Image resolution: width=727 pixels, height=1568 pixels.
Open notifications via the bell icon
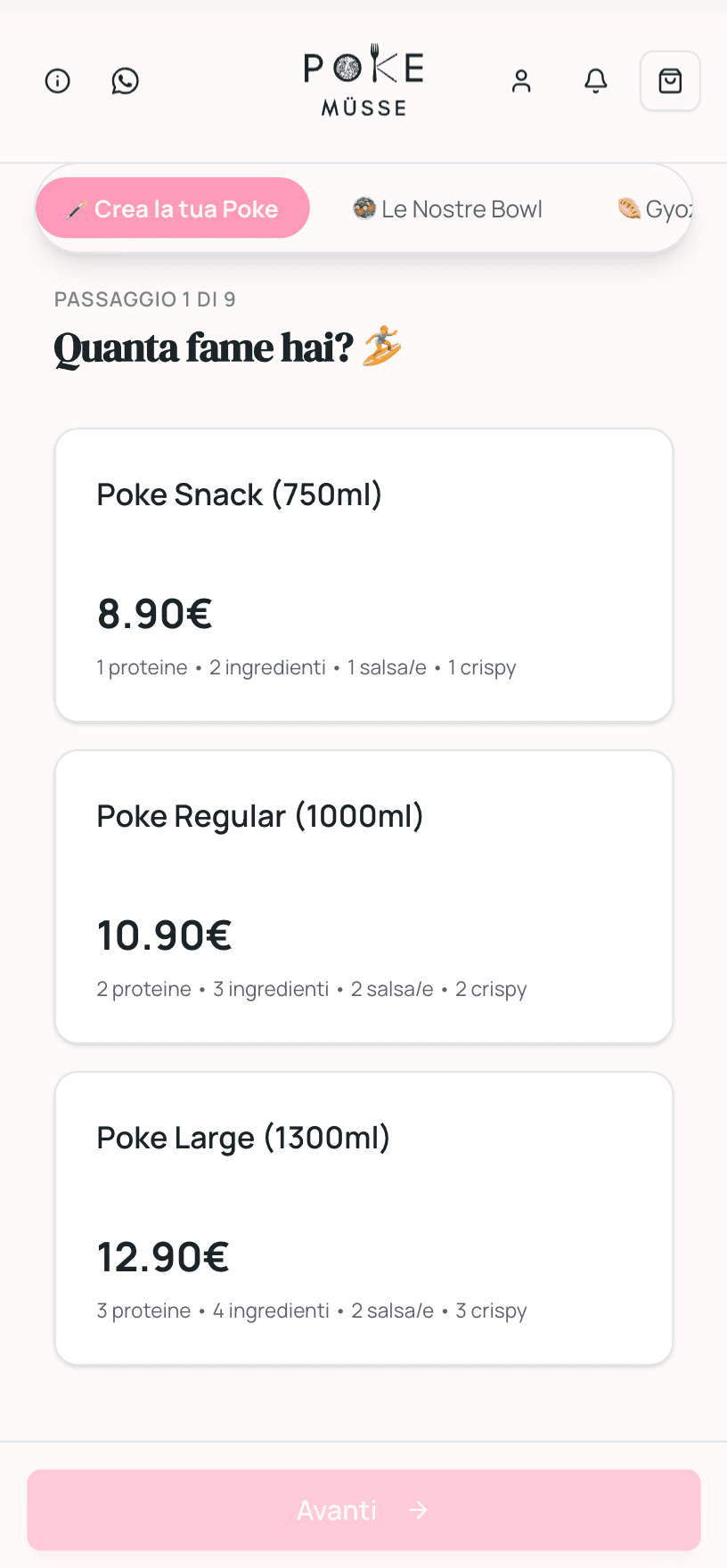(595, 80)
